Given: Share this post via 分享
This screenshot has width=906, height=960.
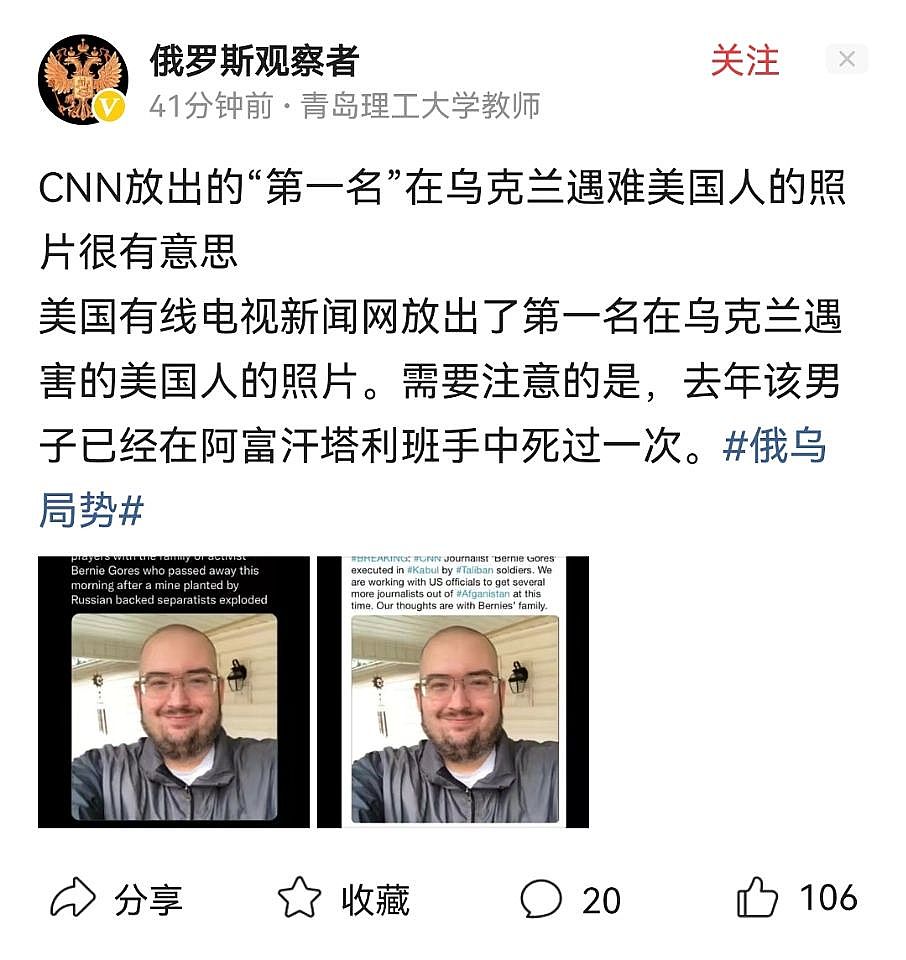Looking at the screenshot, I should click(117, 899).
